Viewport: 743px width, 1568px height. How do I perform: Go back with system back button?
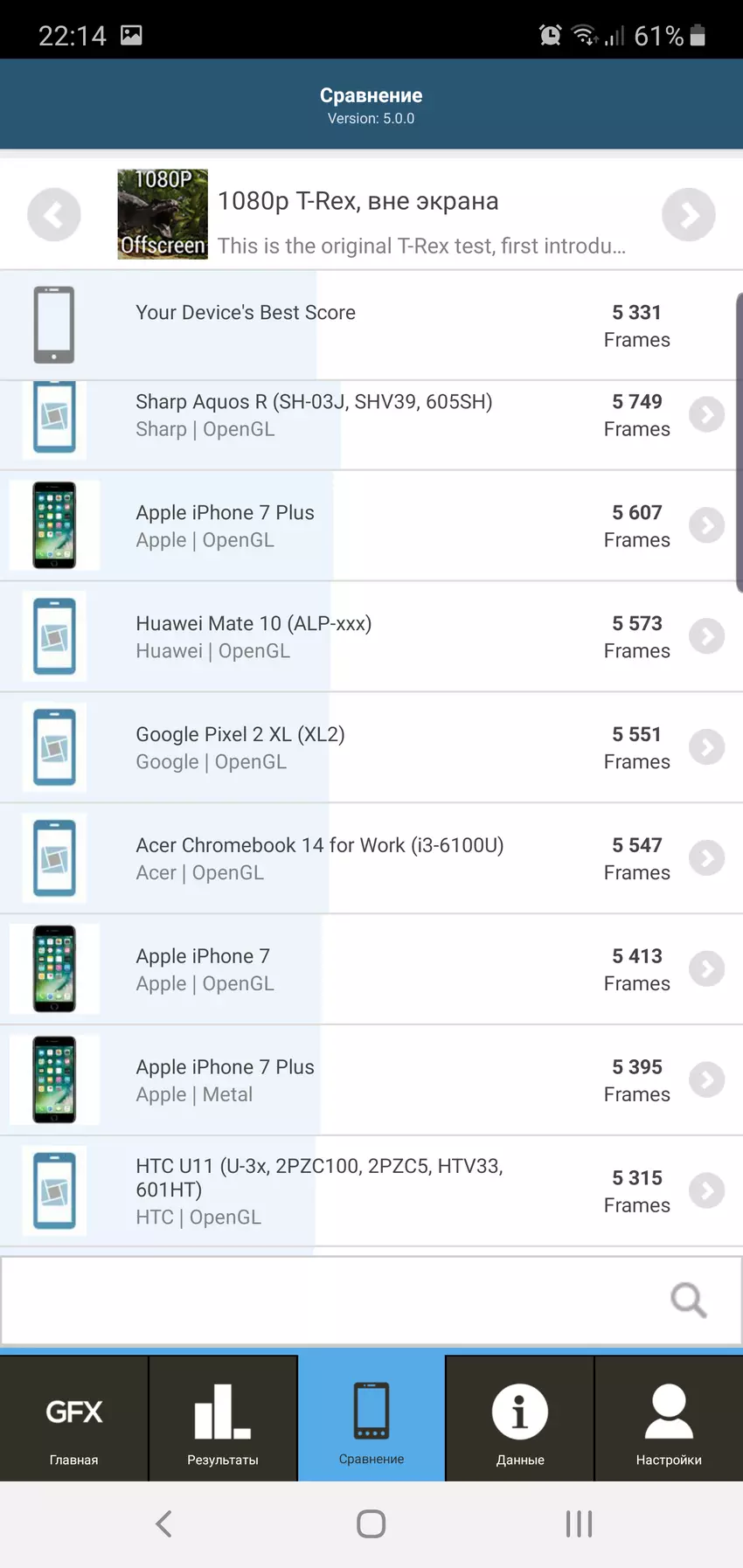[x=163, y=1524]
